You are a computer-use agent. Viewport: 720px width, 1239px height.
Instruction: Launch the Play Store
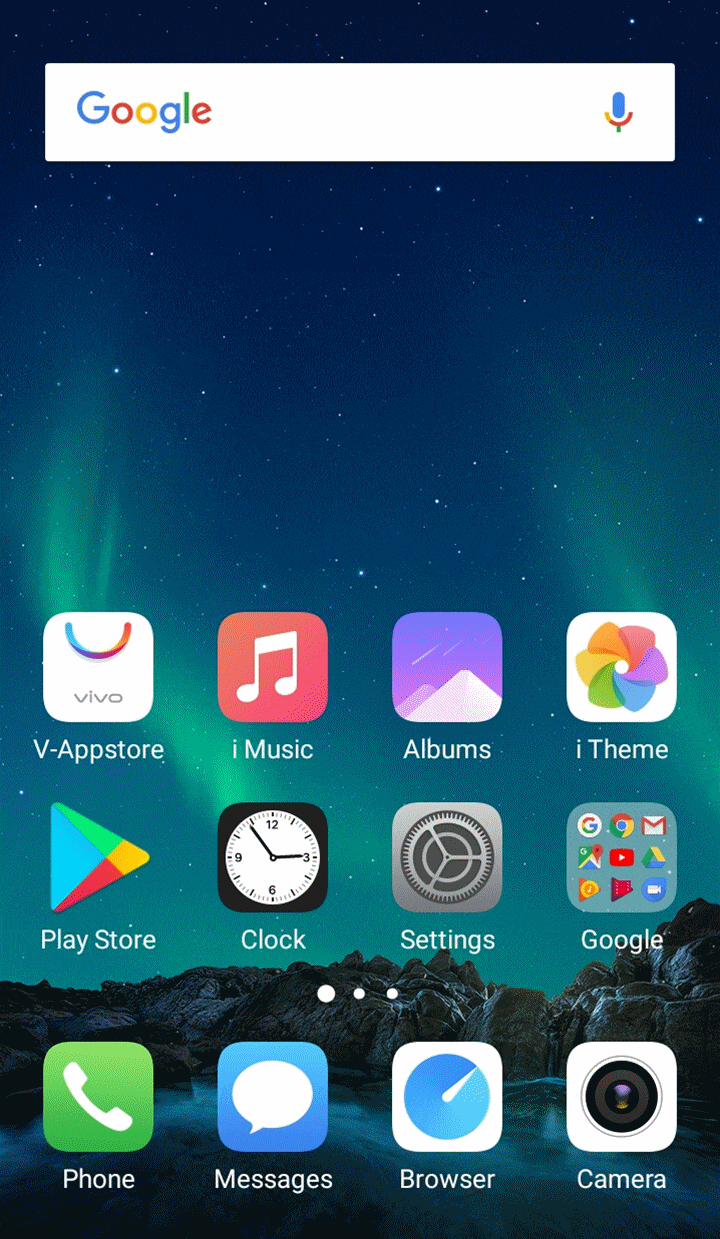click(x=98, y=857)
